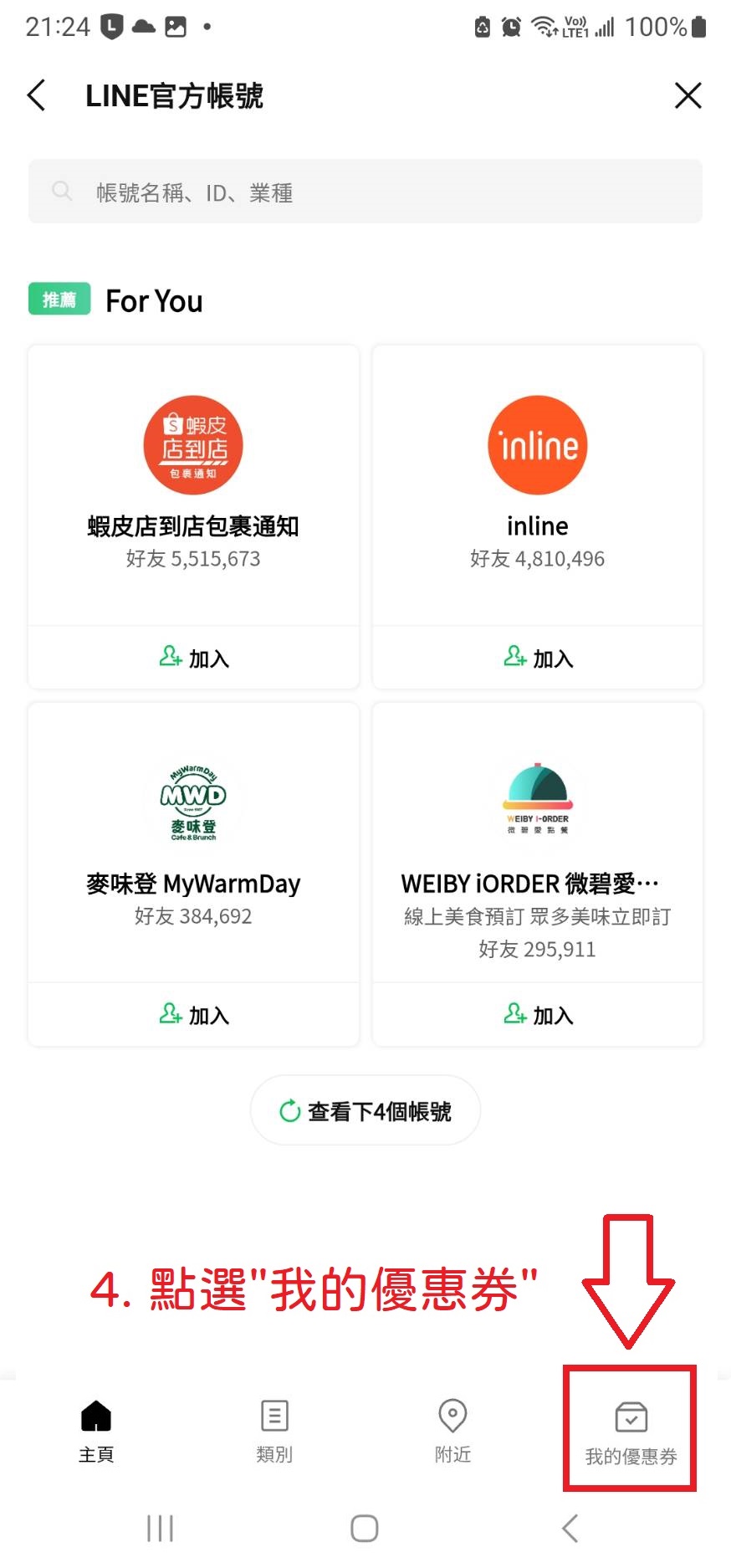731x1568 pixels.
Task: Open the WEIBY iORDER account card
Action: pyautogui.click(x=537, y=843)
